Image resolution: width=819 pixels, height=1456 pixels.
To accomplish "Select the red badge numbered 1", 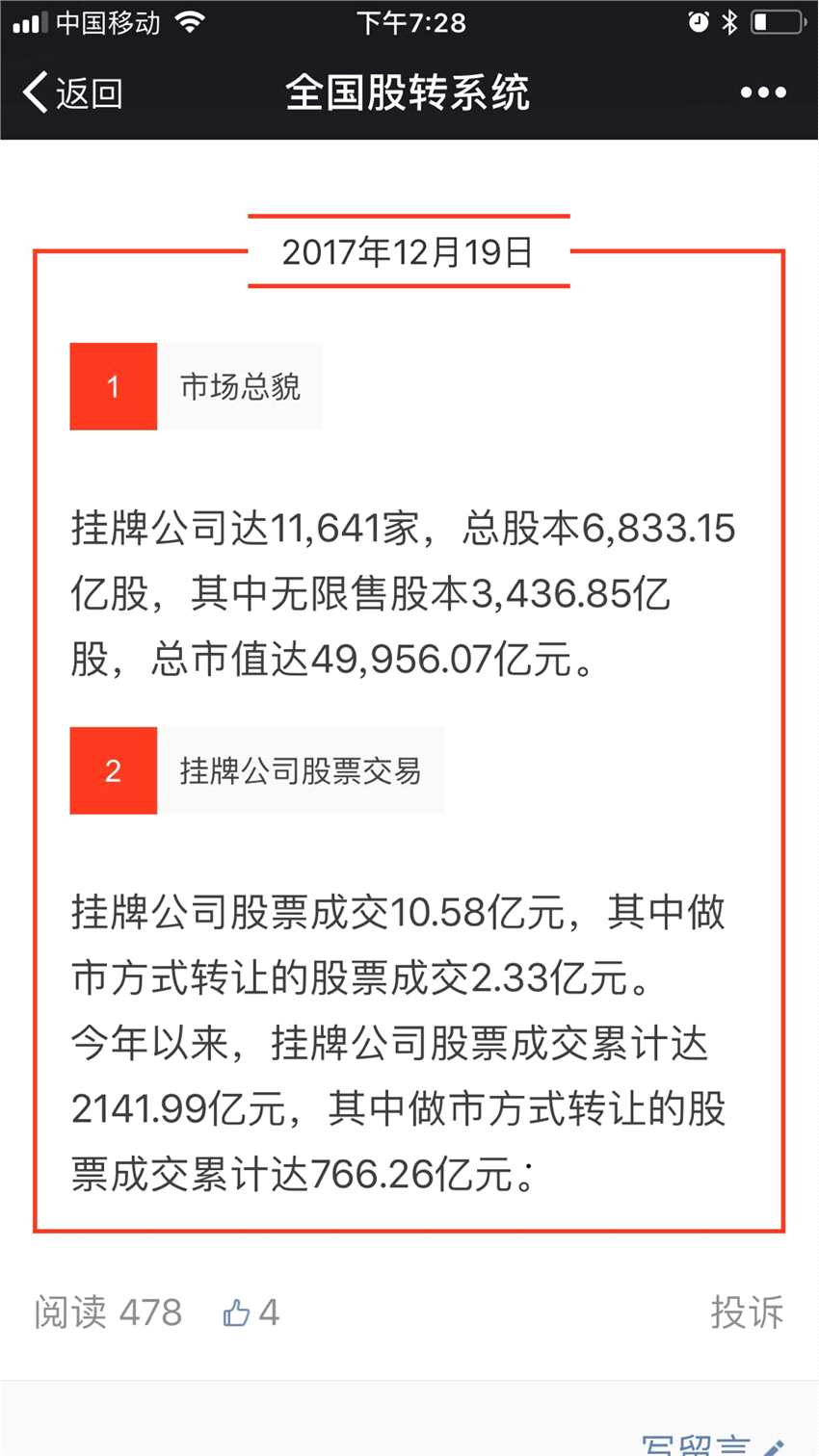I will pyautogui.click(x=113, y=386).
